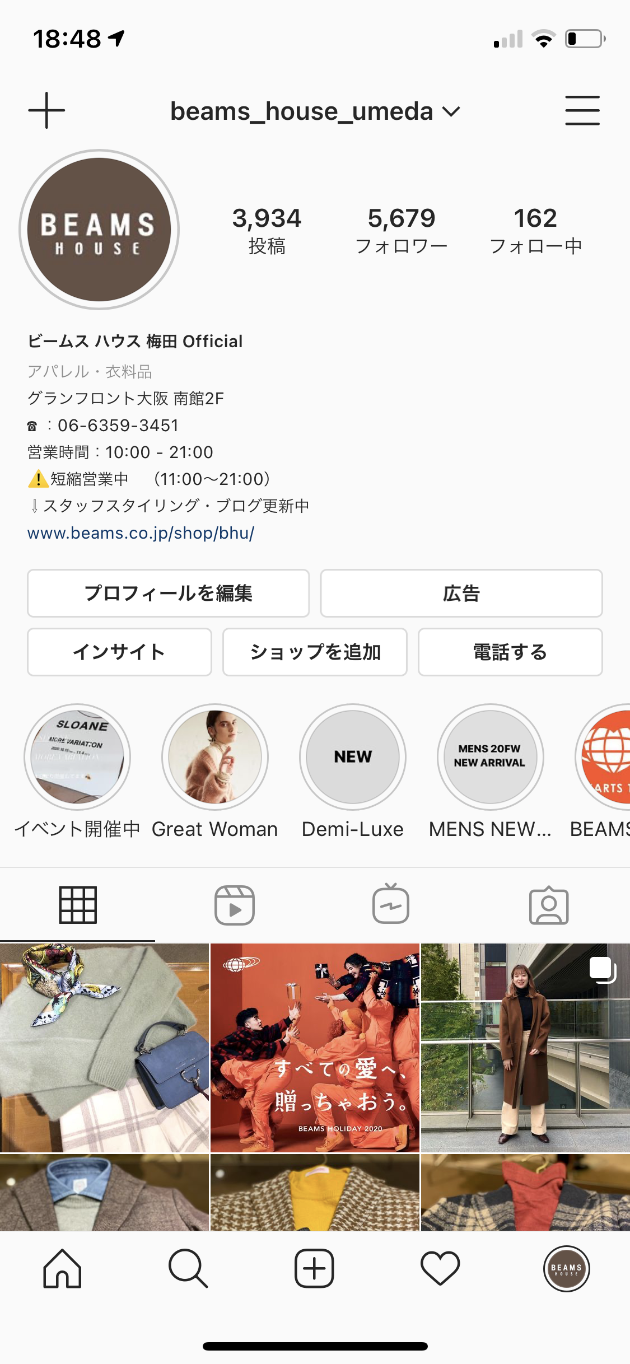Open the Great Woman highlight
The width and height of the screenshot is (630, 1364).
coord(215,756)
